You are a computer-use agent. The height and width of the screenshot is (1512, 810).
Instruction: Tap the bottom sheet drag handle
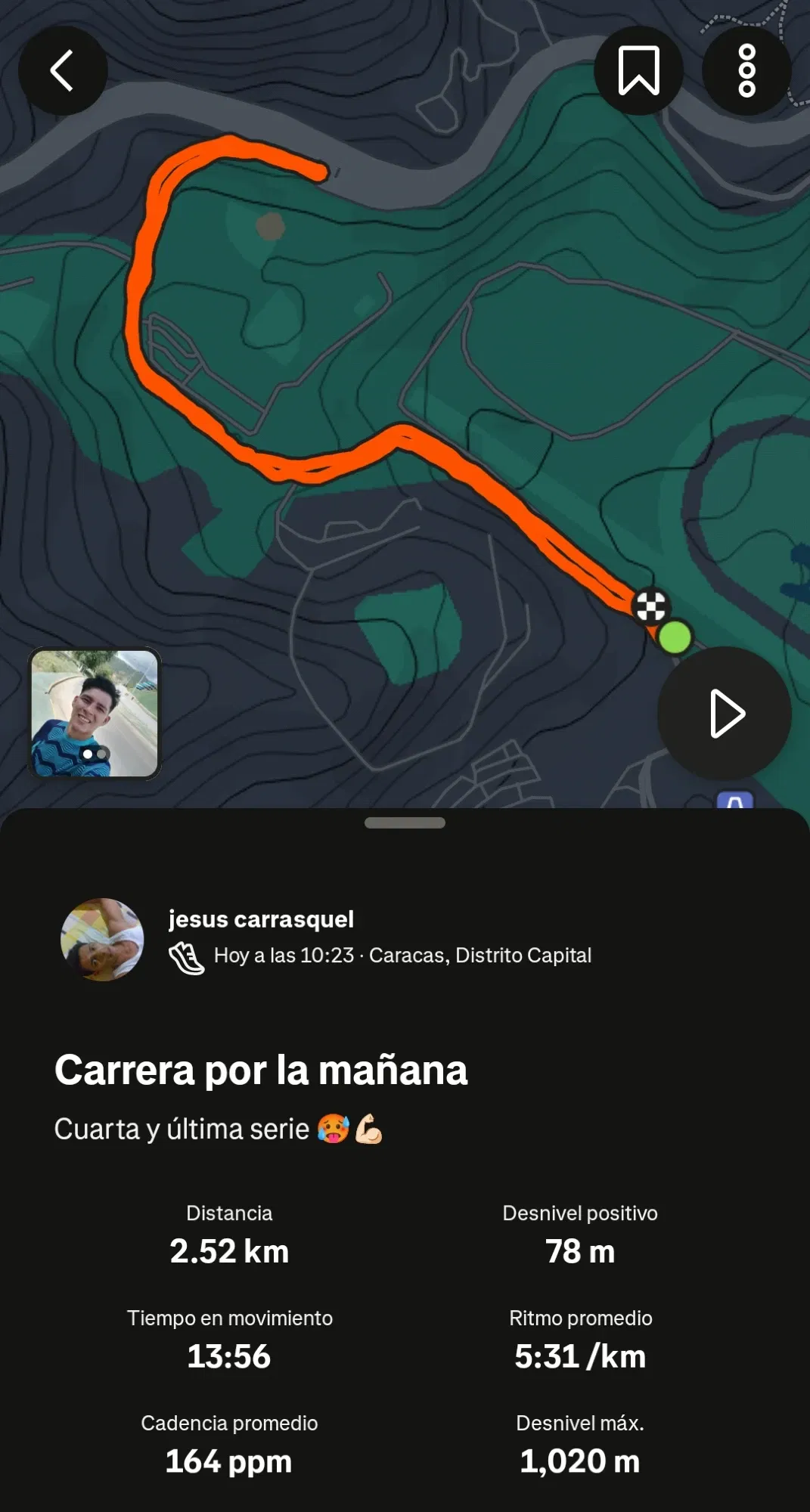pos(405,823)
